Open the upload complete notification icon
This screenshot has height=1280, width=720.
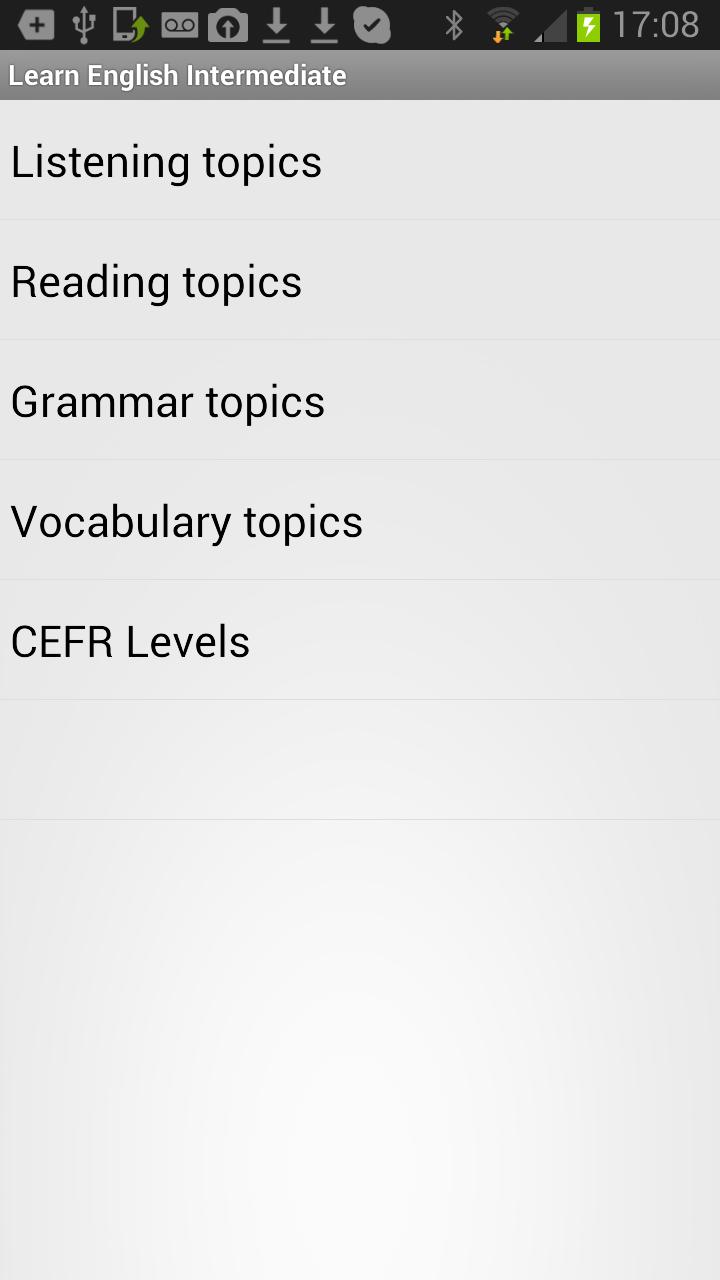coord(228,25)
